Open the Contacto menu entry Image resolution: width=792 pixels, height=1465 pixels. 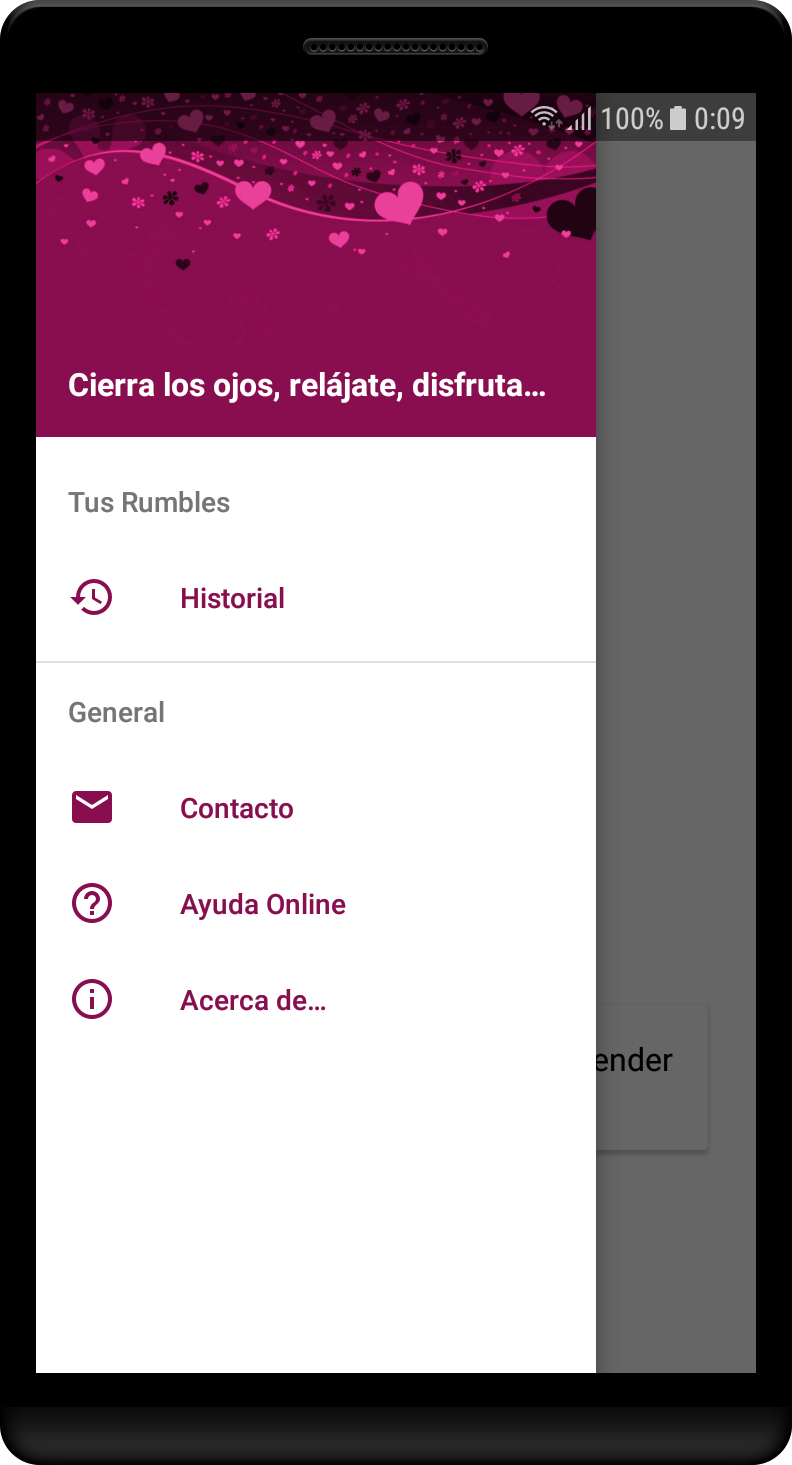coord(236,807)
